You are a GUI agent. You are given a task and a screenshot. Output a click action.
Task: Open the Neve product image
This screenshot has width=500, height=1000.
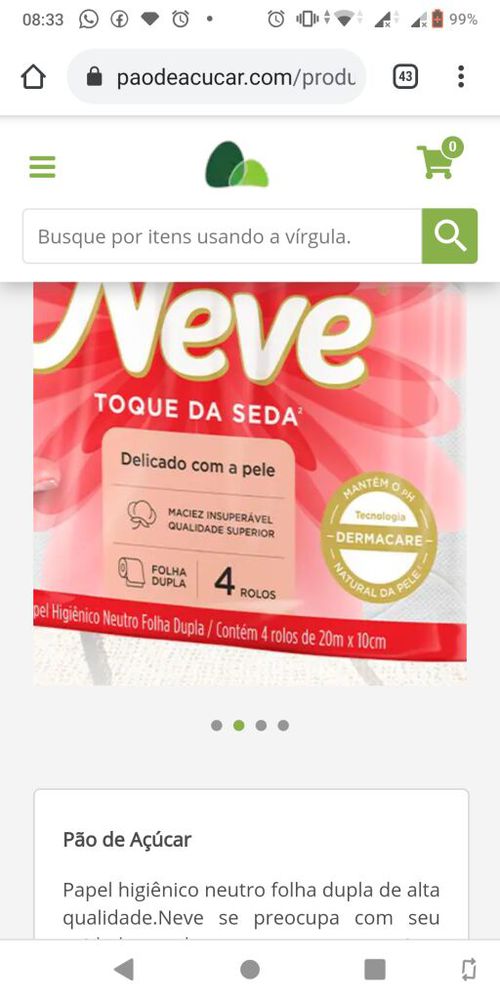point(250,483)
